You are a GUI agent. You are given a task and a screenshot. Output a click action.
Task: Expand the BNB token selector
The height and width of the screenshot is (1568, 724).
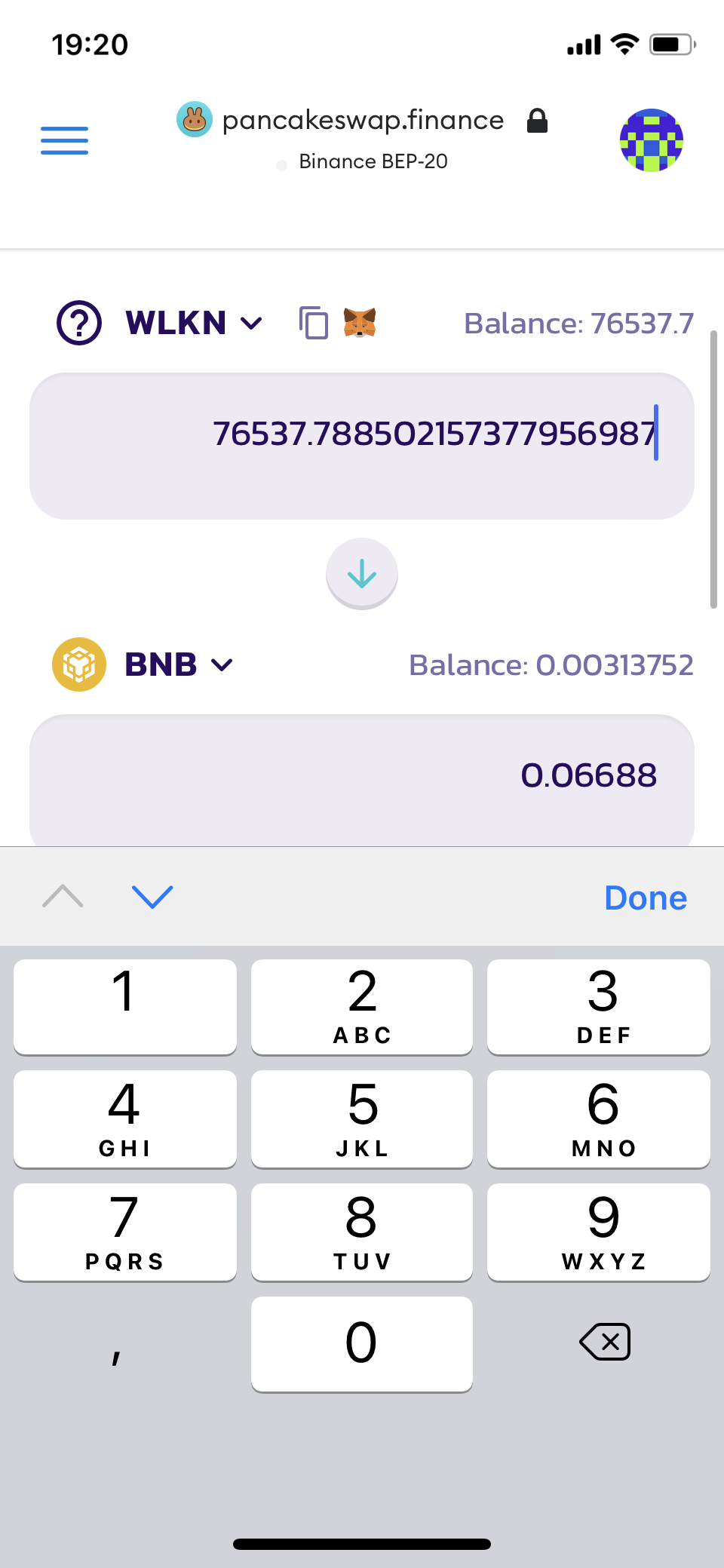tap(178, 664)
